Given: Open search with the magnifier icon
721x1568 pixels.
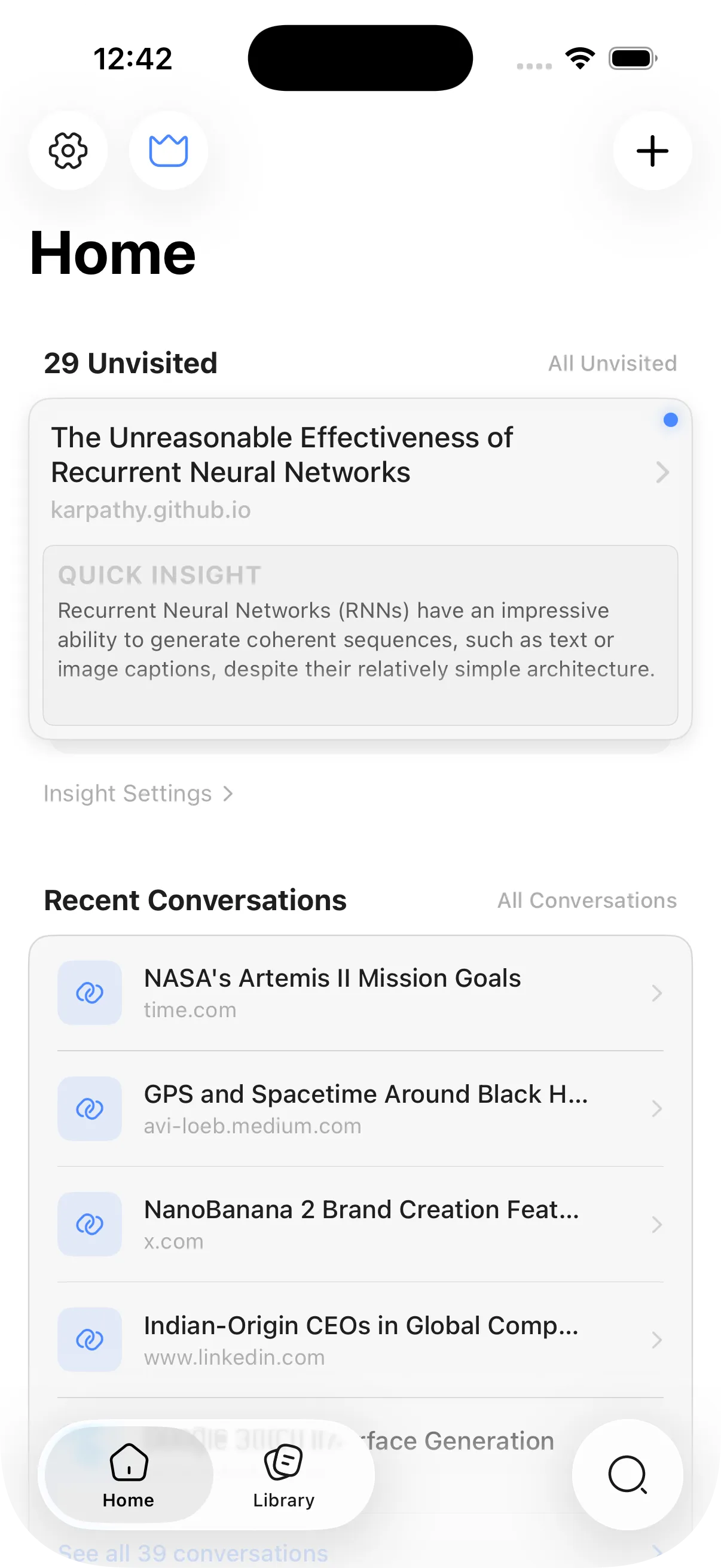Looking at the screenshot, I should [627, 1475].
